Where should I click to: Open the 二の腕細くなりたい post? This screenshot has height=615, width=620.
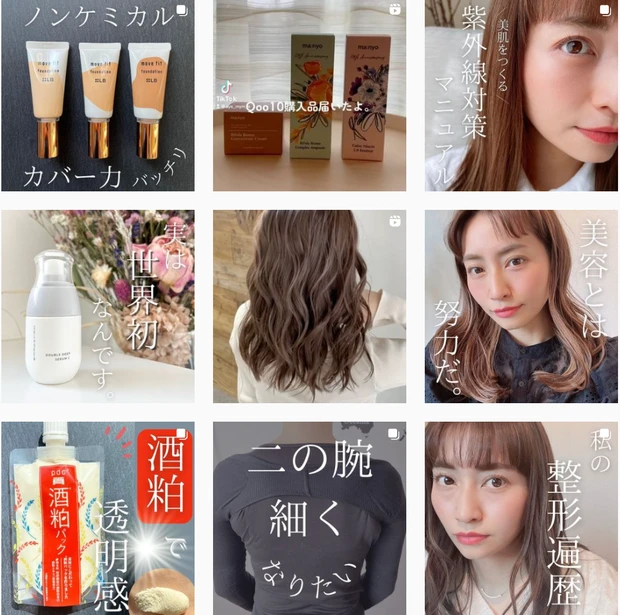[x=309, y=518]
